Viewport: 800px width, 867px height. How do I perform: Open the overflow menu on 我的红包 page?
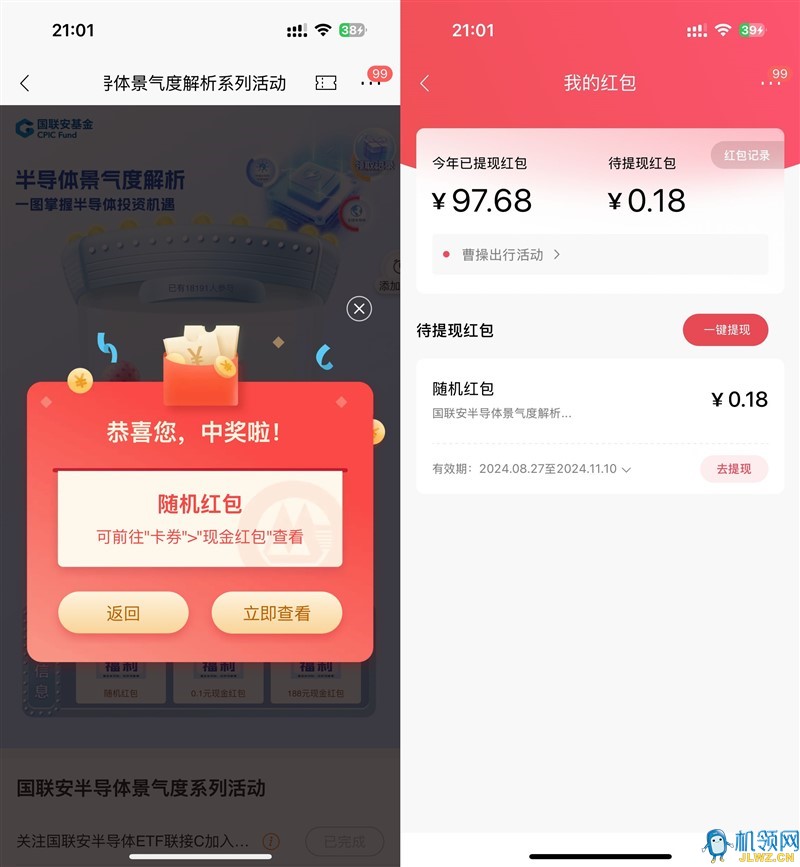coord(770,84)
